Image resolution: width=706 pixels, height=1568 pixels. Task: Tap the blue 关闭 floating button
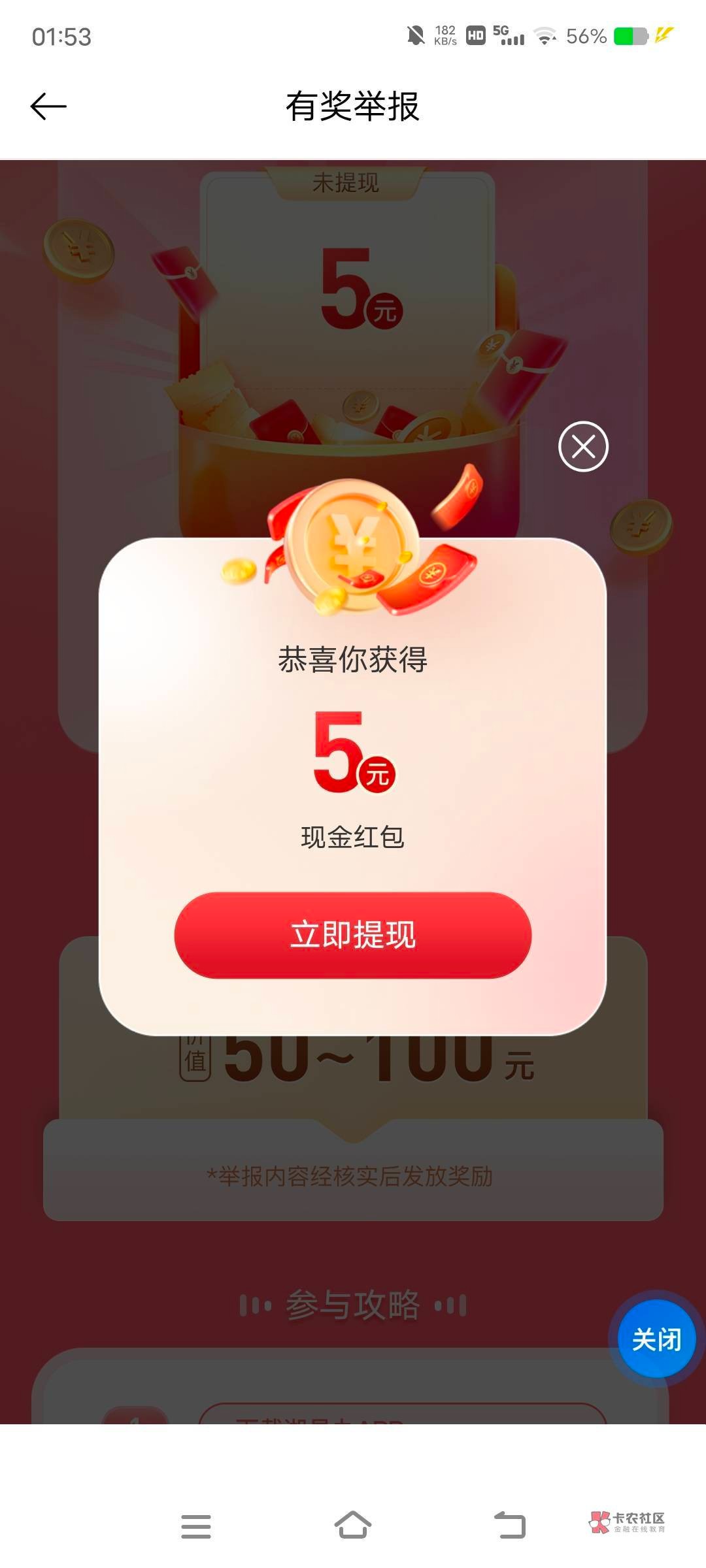(656, 1339)
